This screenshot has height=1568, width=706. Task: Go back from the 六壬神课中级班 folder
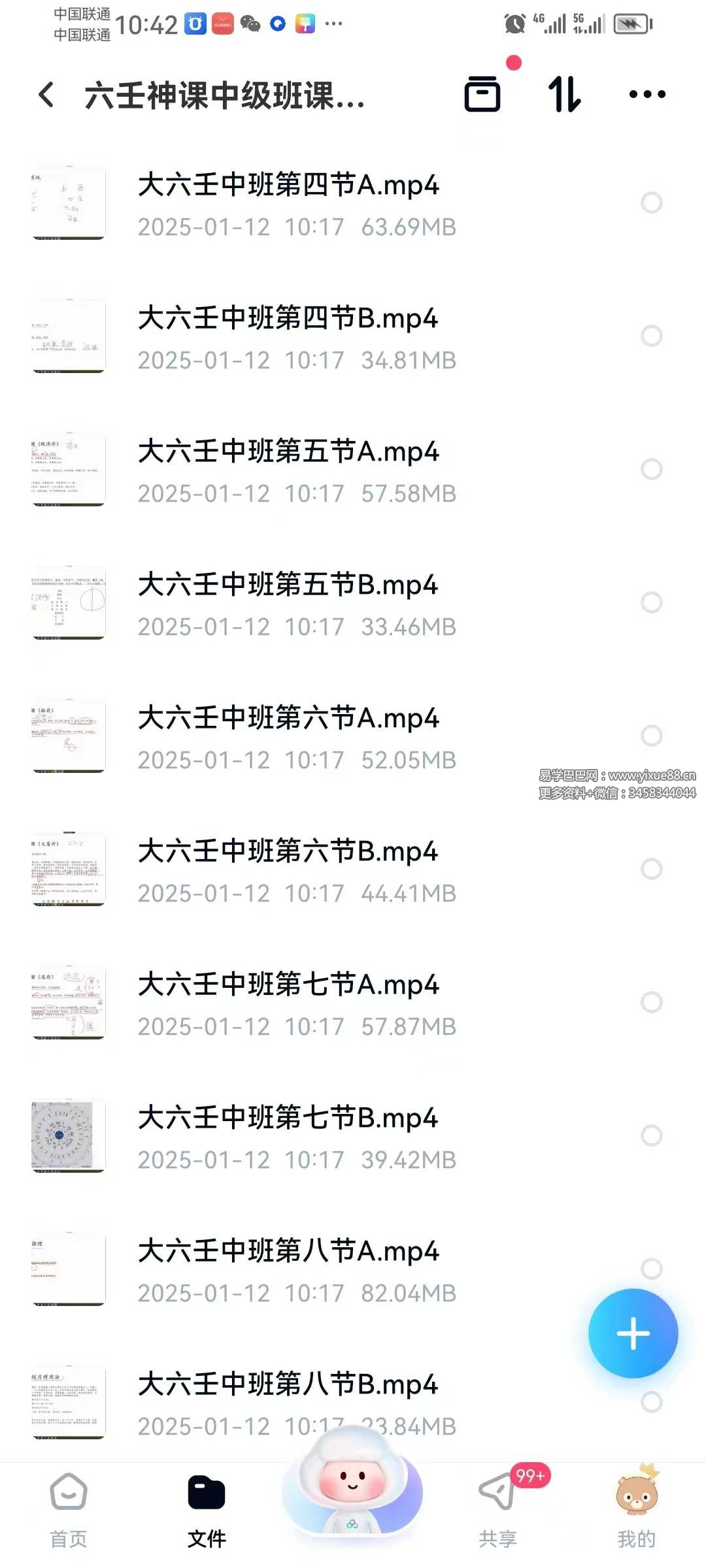(x=46, y=95)
